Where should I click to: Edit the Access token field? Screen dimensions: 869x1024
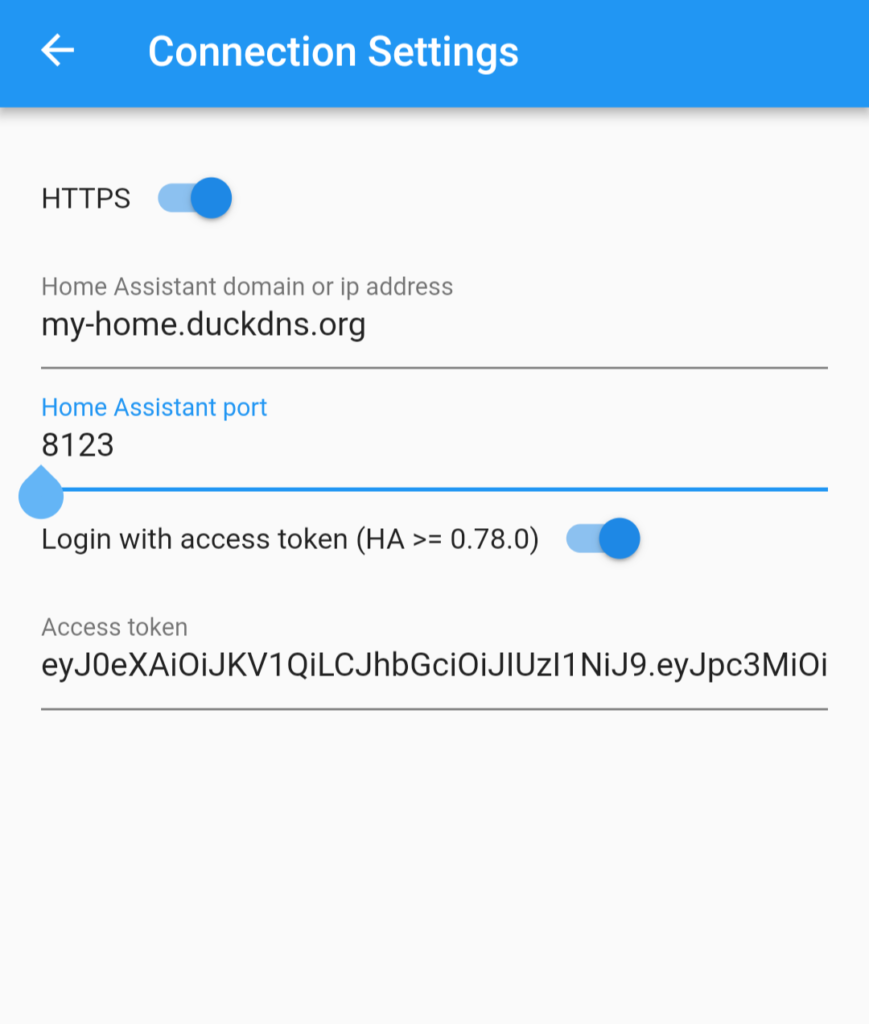click(x=433, y=666)
